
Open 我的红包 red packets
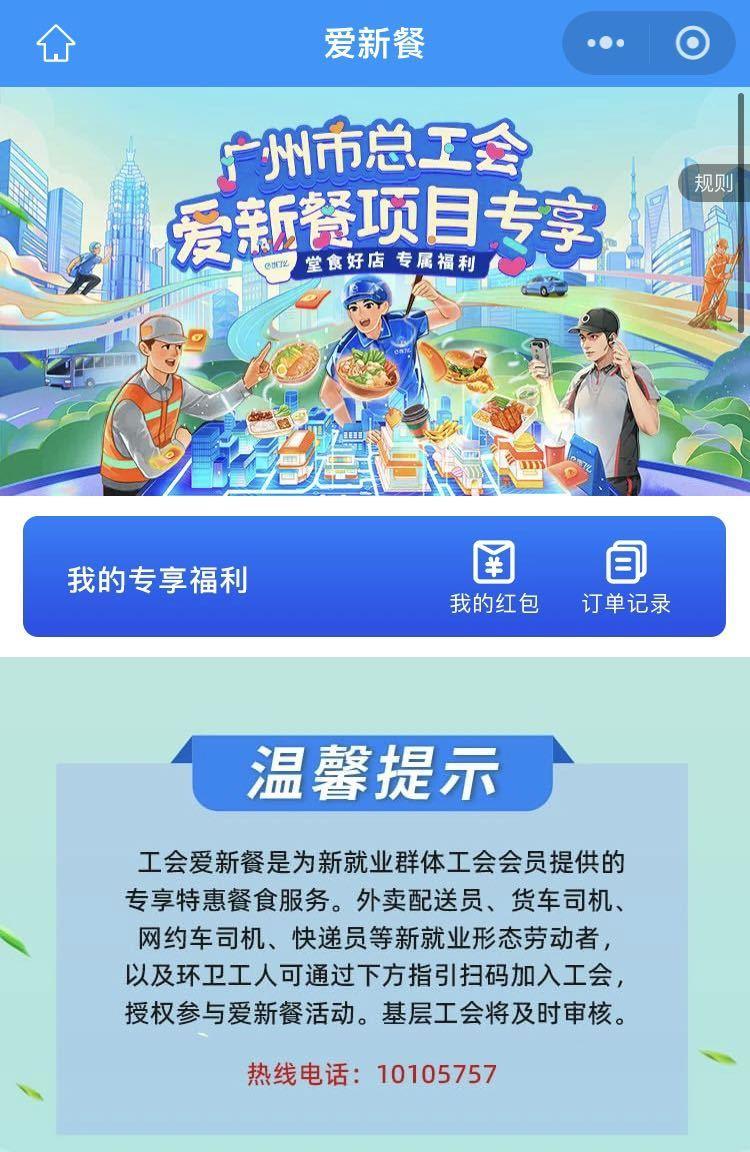494,577
